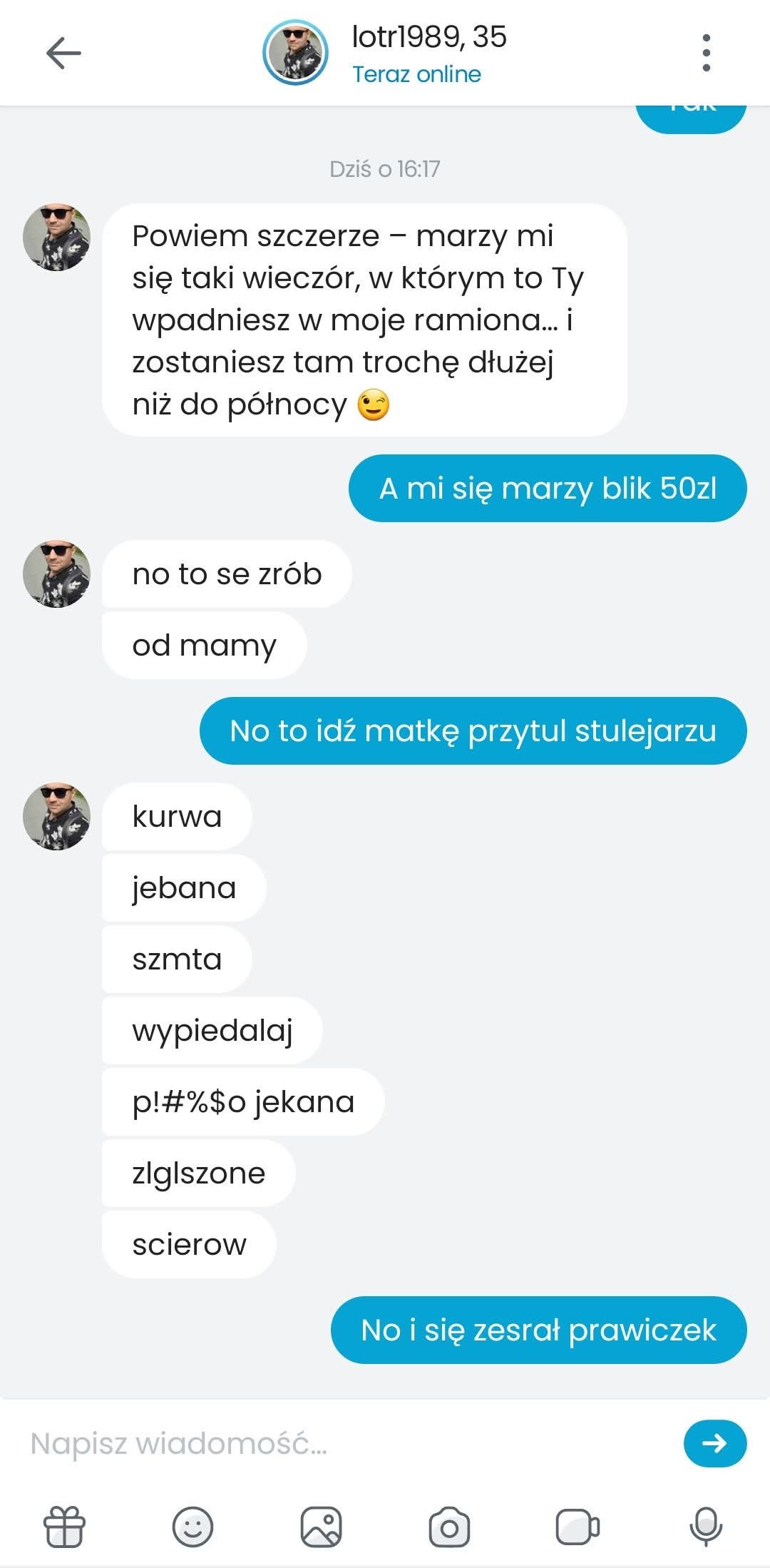Attach a picture from the gallery

click(321, 1527)
